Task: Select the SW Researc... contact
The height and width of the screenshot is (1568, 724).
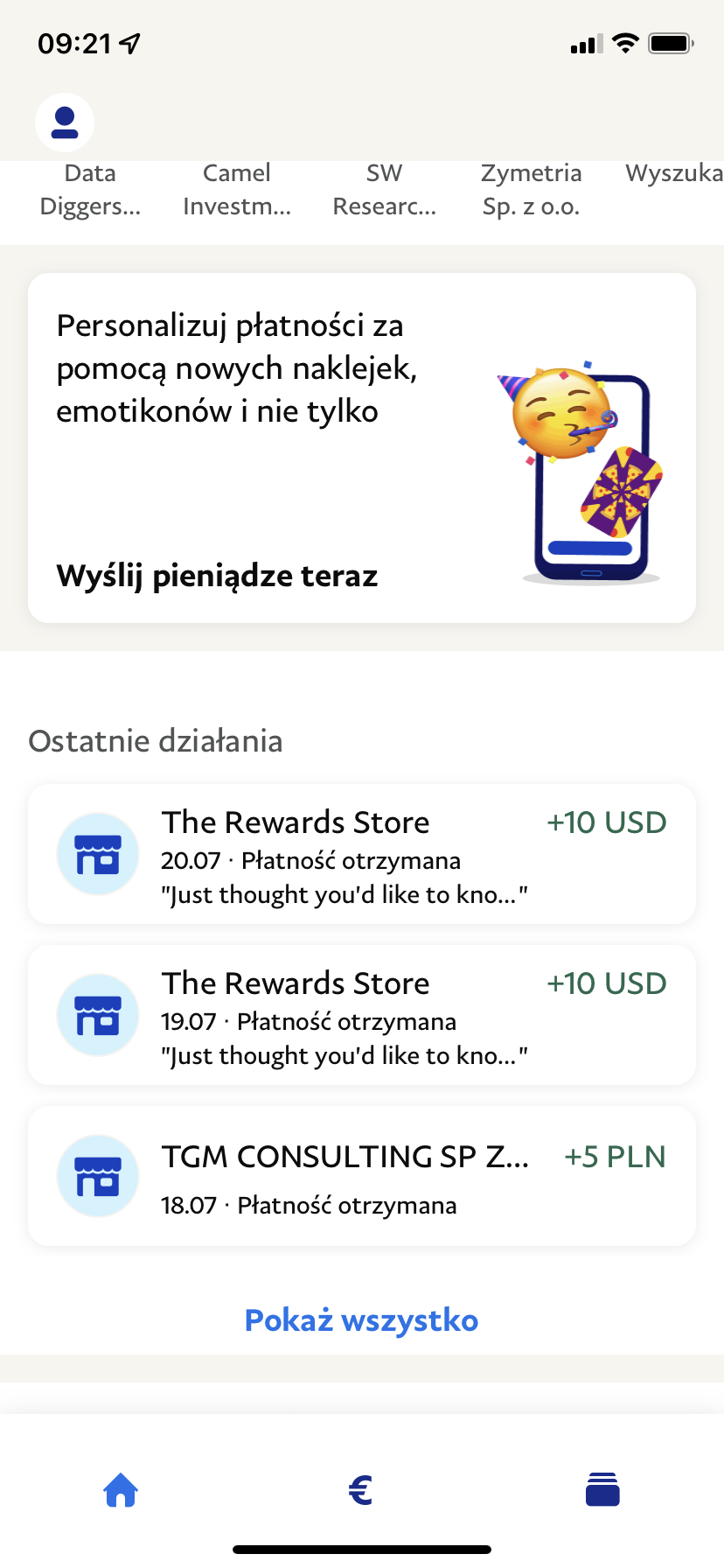Action: 385,190
